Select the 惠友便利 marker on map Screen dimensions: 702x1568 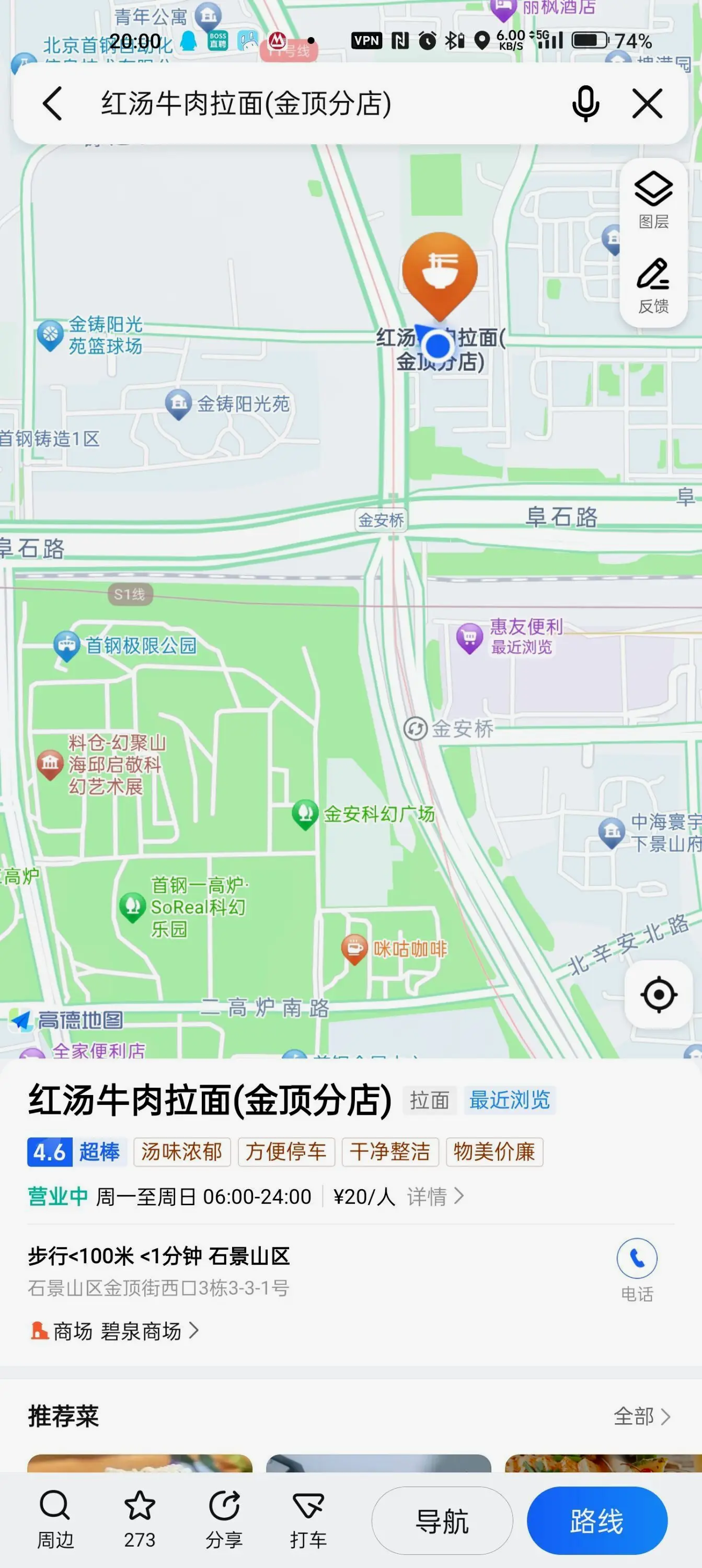click(469, 637)
